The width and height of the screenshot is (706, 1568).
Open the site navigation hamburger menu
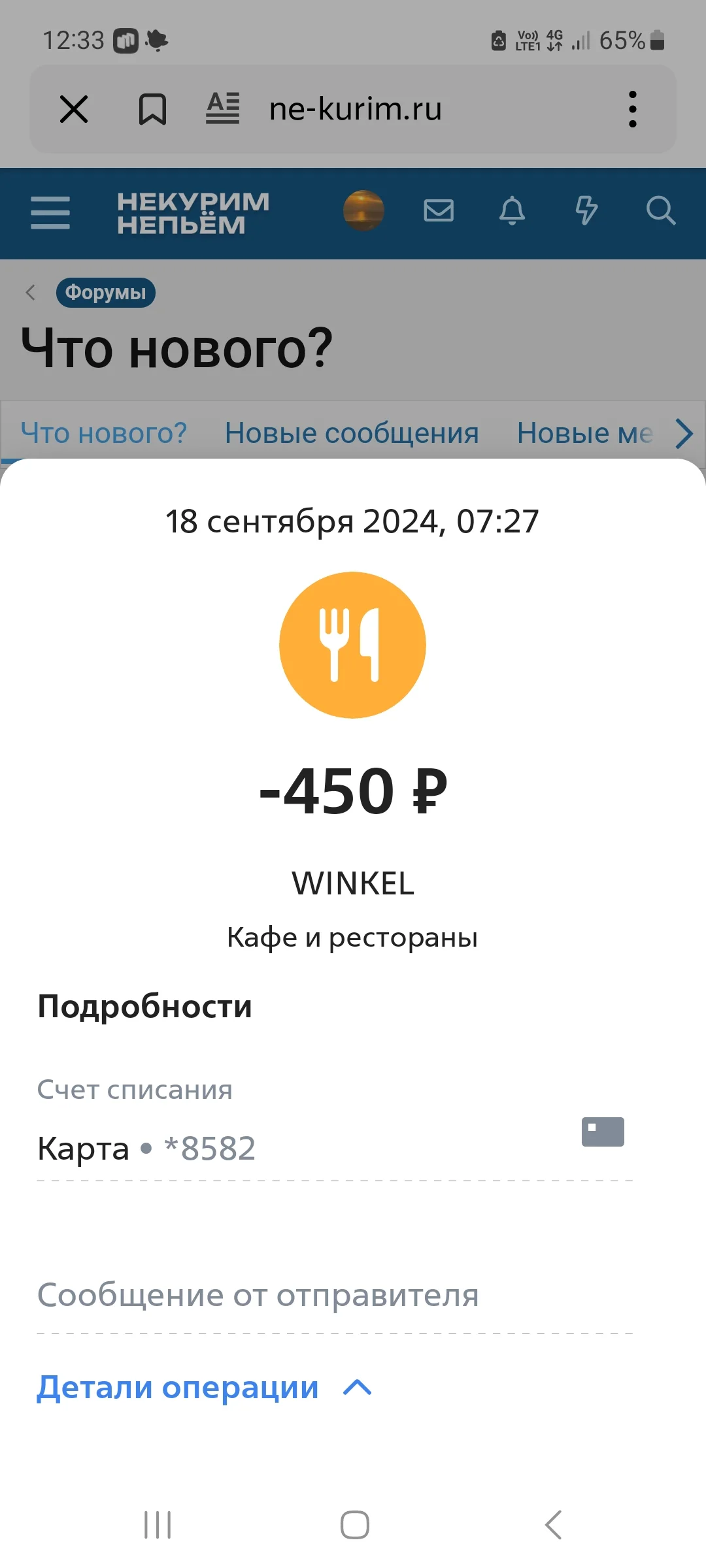[49, 212]
